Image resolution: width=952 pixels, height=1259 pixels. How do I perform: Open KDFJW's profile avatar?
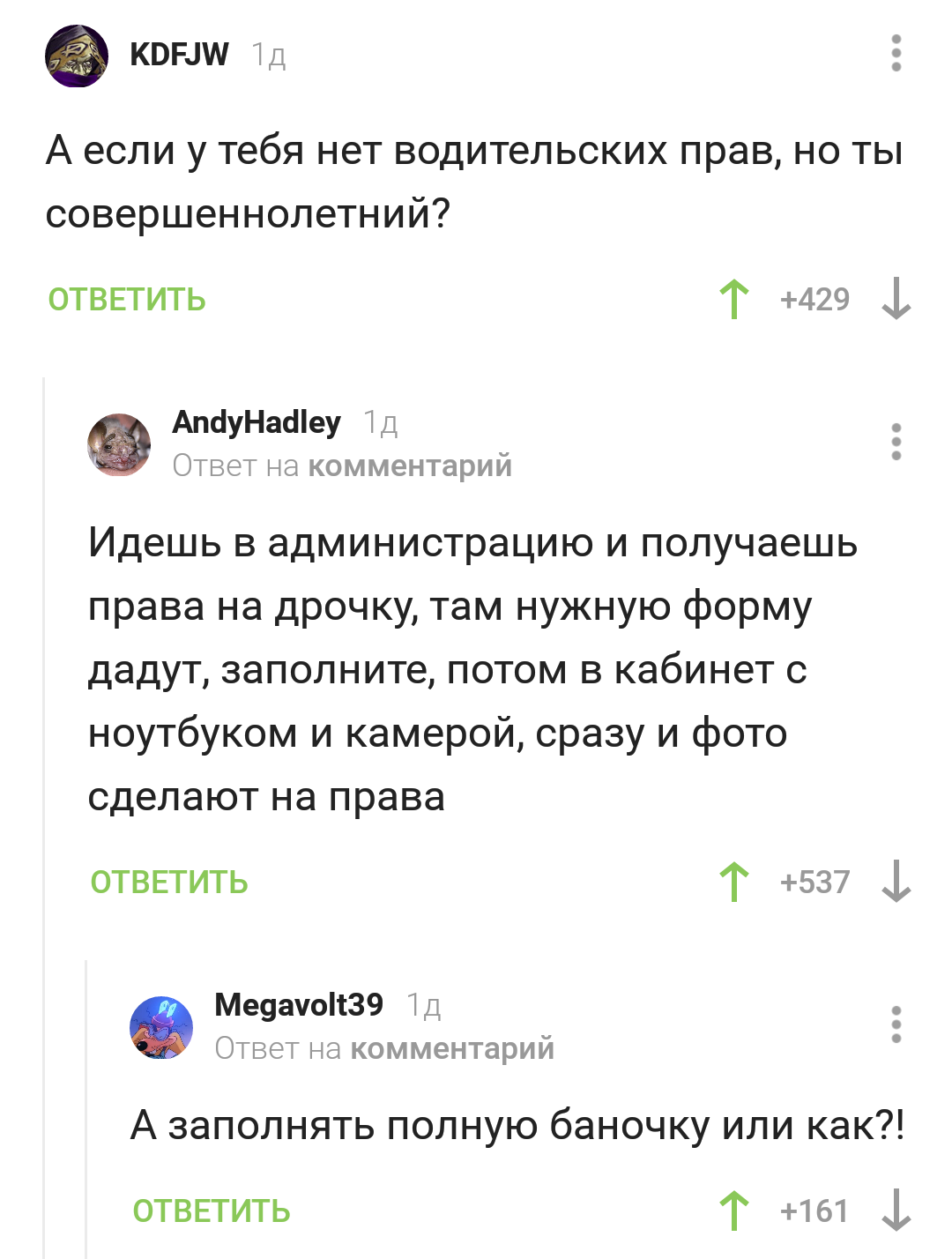[x=77, y=56]
